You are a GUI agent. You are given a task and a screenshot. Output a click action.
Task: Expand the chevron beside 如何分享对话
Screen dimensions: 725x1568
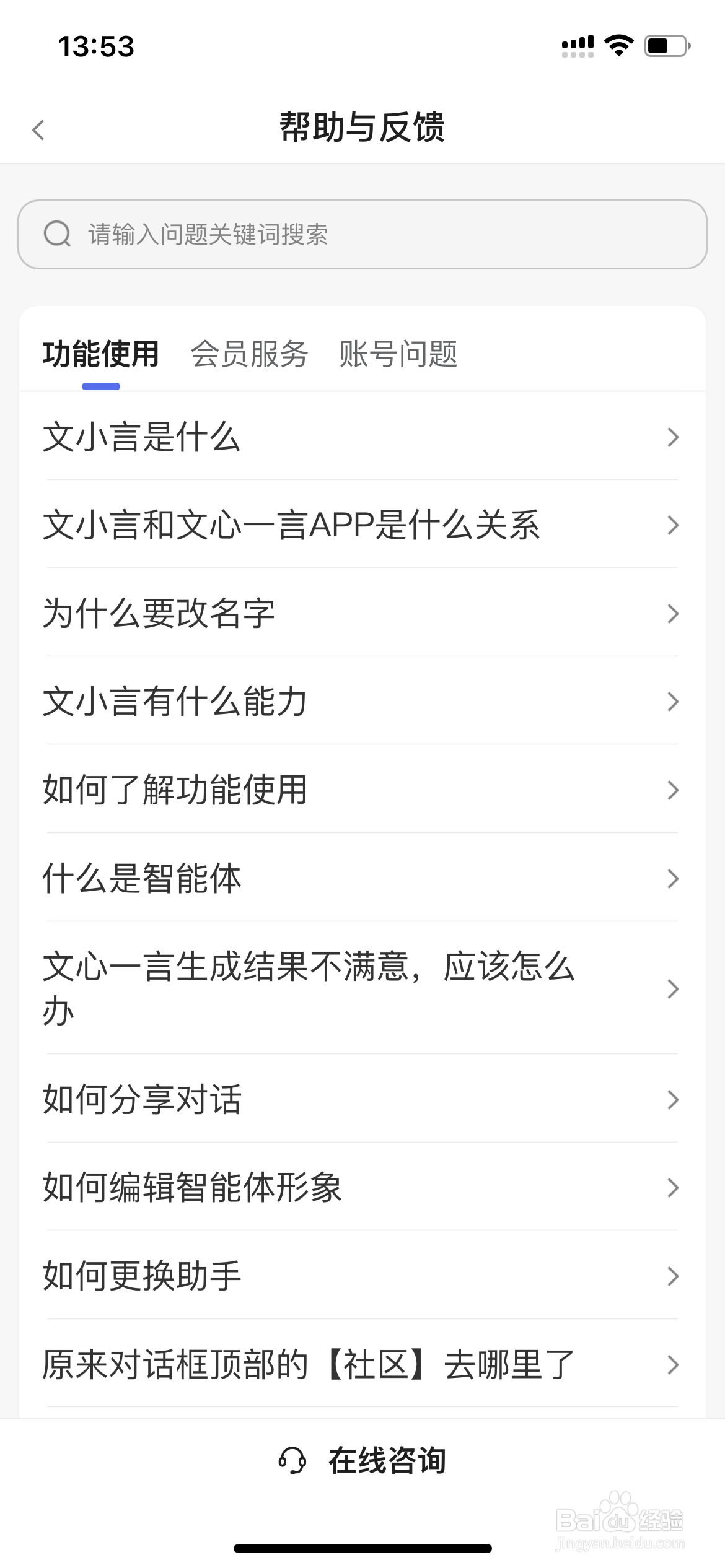[x=673, y=1099]
